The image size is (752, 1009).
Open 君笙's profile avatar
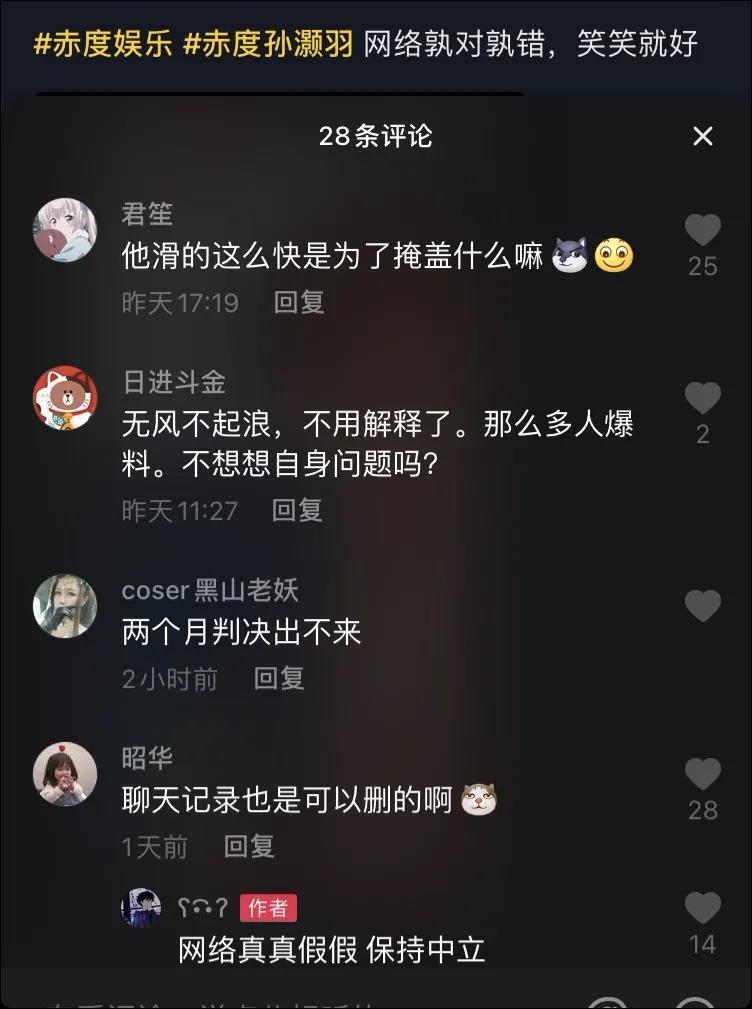(66, 230)
